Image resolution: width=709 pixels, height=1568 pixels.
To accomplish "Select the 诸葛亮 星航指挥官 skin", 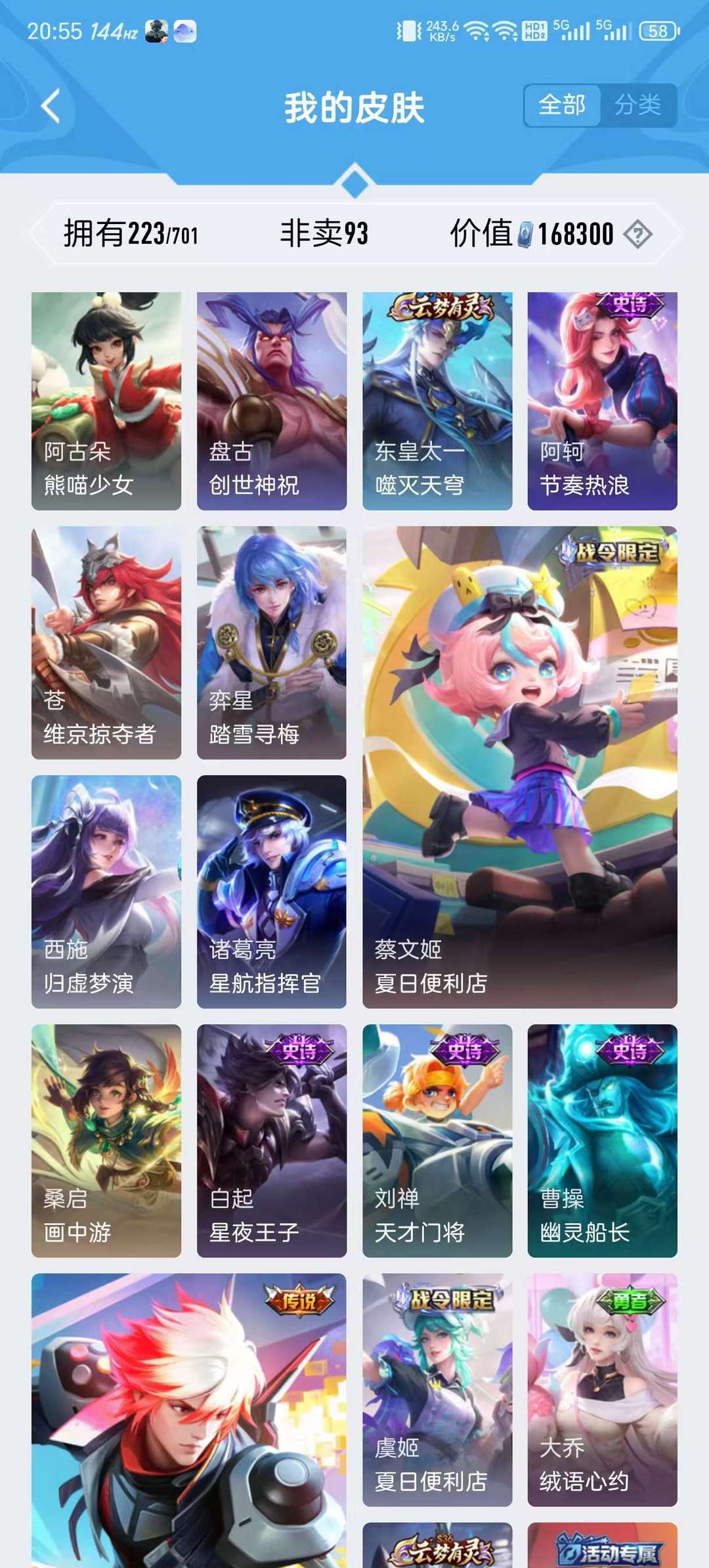I will click(x=272, y=891).
